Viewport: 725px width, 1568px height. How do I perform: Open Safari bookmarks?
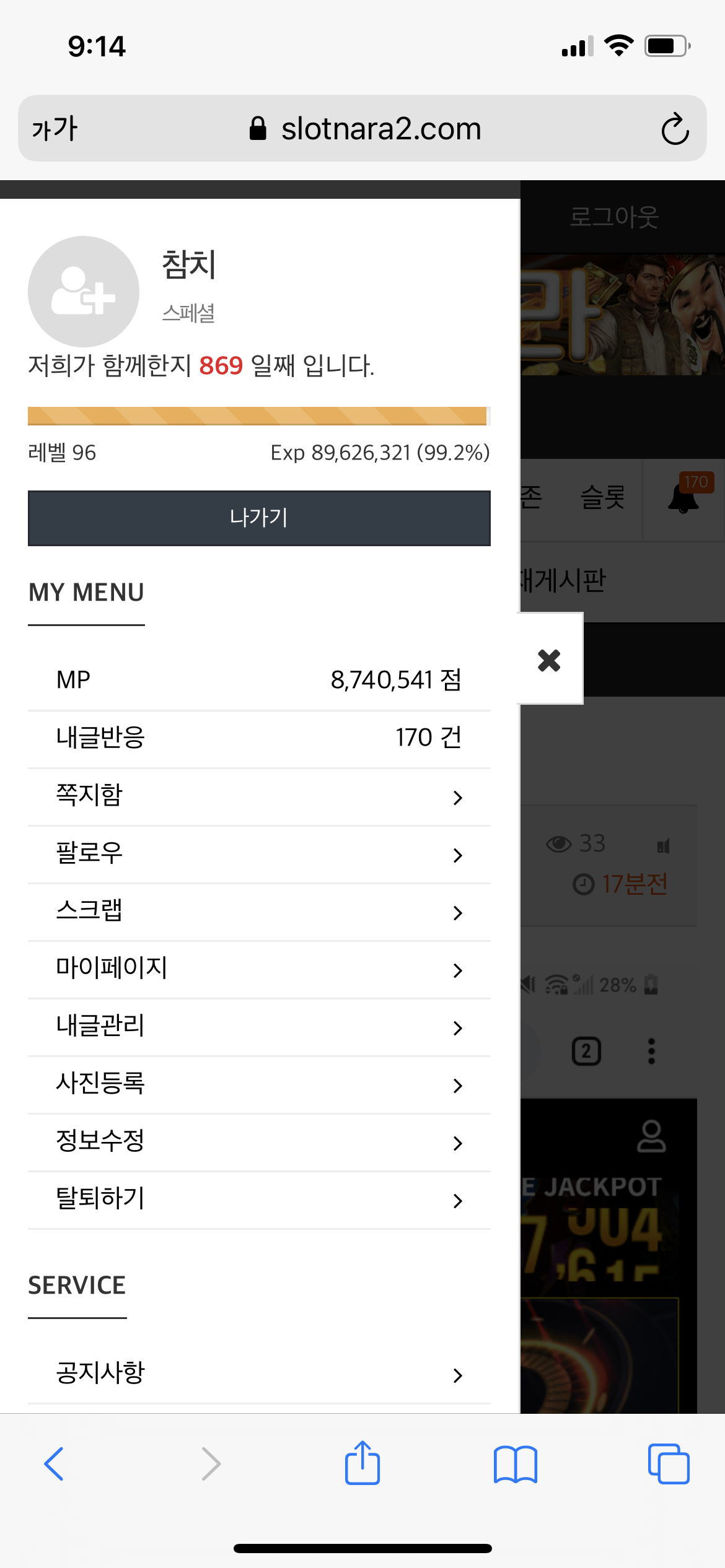pyautogui.click(x=516, y=1465)
